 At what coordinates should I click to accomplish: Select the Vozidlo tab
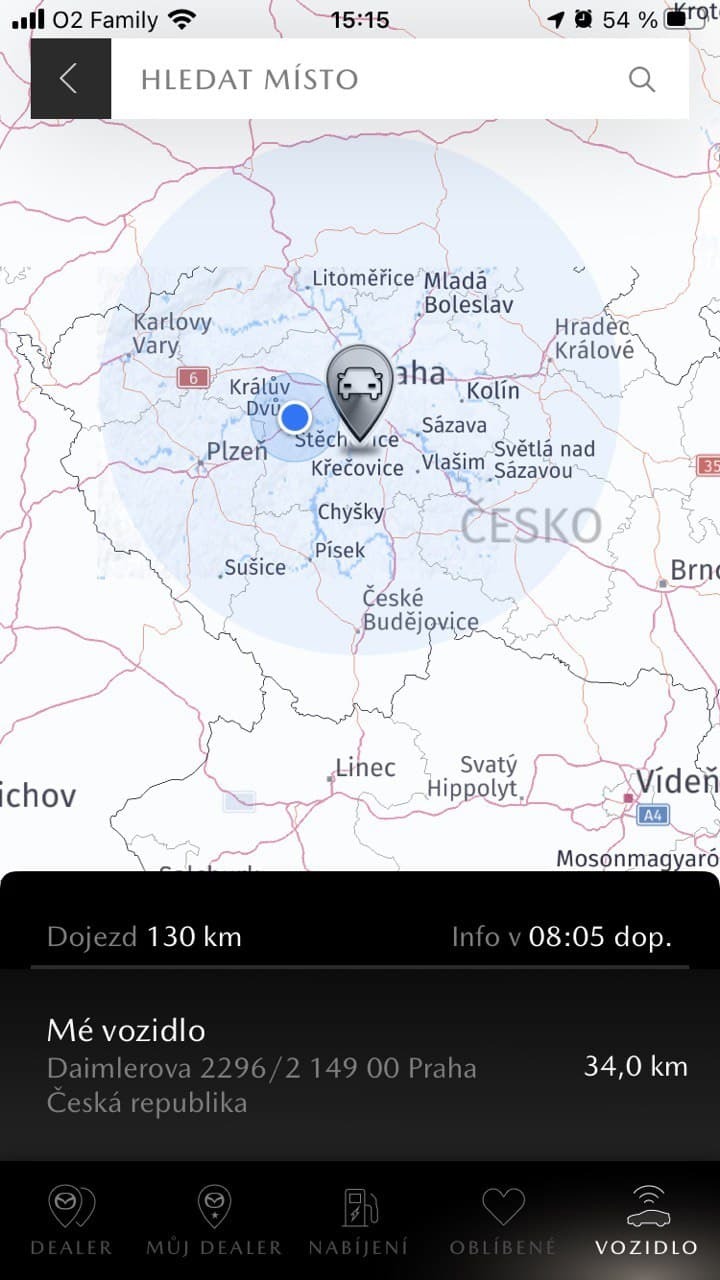click(647, 1220)
